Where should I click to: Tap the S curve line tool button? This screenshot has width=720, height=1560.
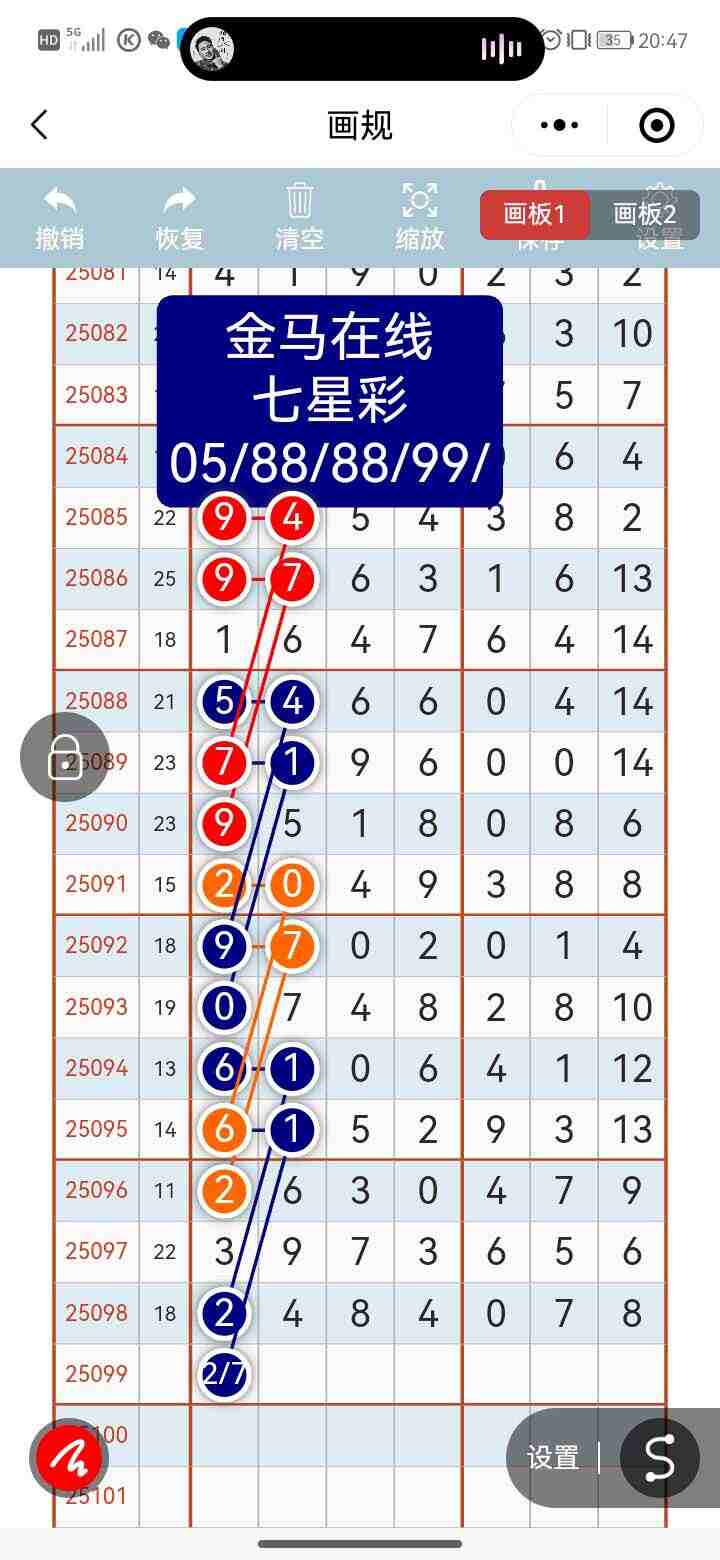tap(660, 1458)
